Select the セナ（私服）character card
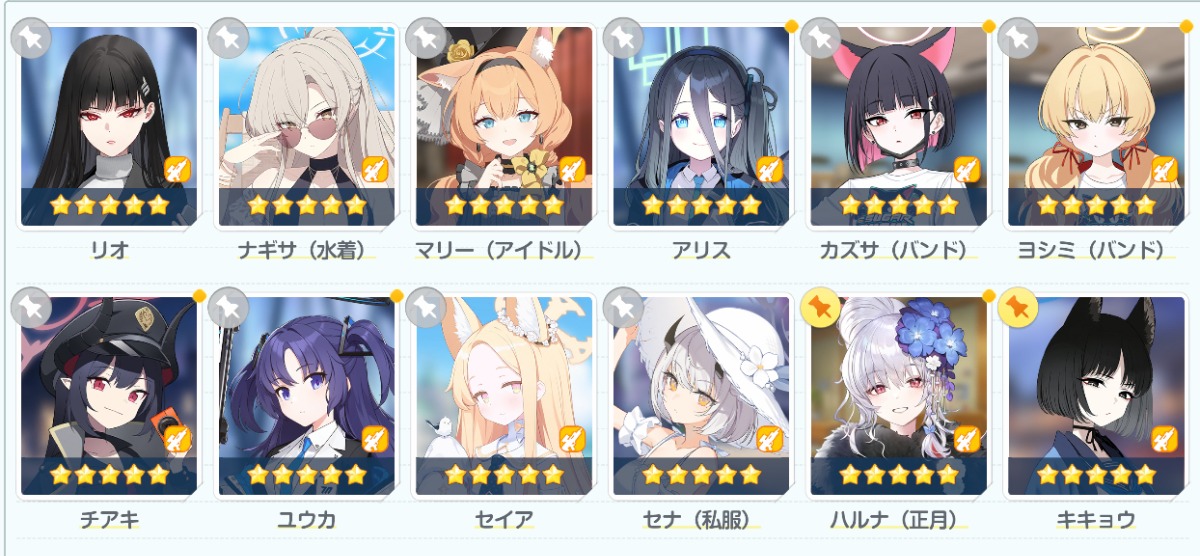1200x556 pixels. pyautogui.click(x=700, y=395)
